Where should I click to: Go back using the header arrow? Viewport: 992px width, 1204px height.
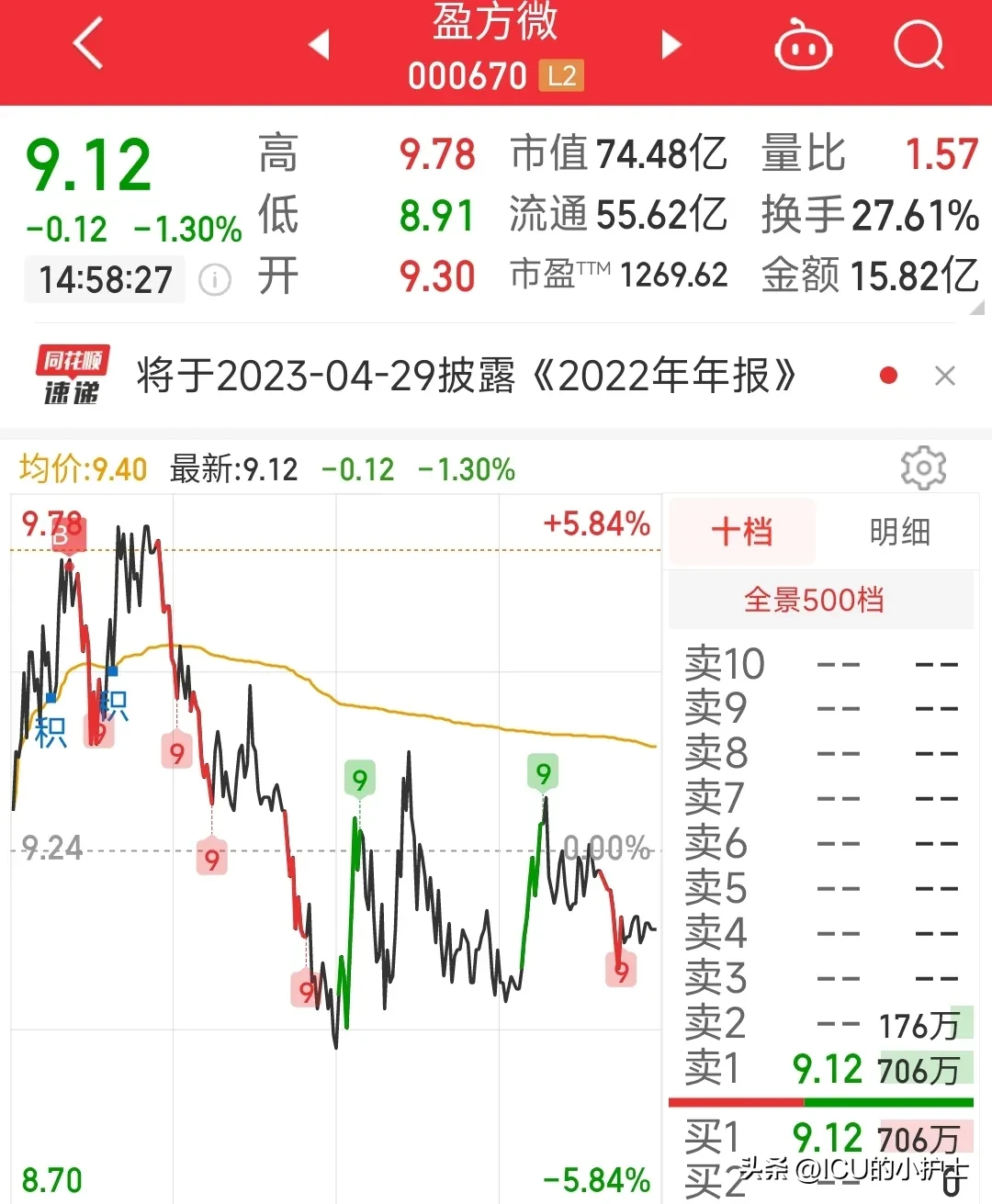tap(88, 44)
